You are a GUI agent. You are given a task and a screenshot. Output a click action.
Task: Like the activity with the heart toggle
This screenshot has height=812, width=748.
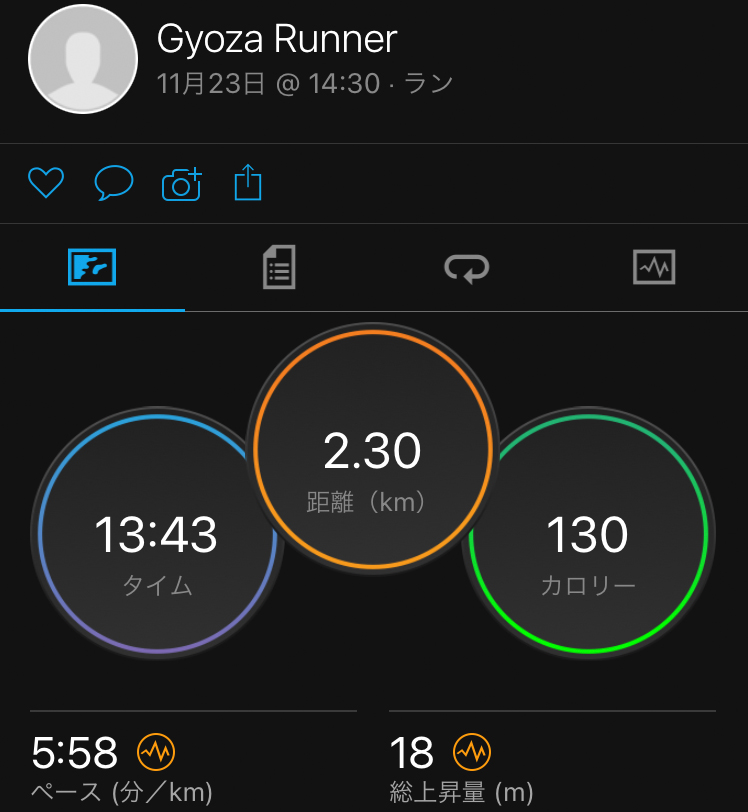pyautogui.click(x=45, y=183)
